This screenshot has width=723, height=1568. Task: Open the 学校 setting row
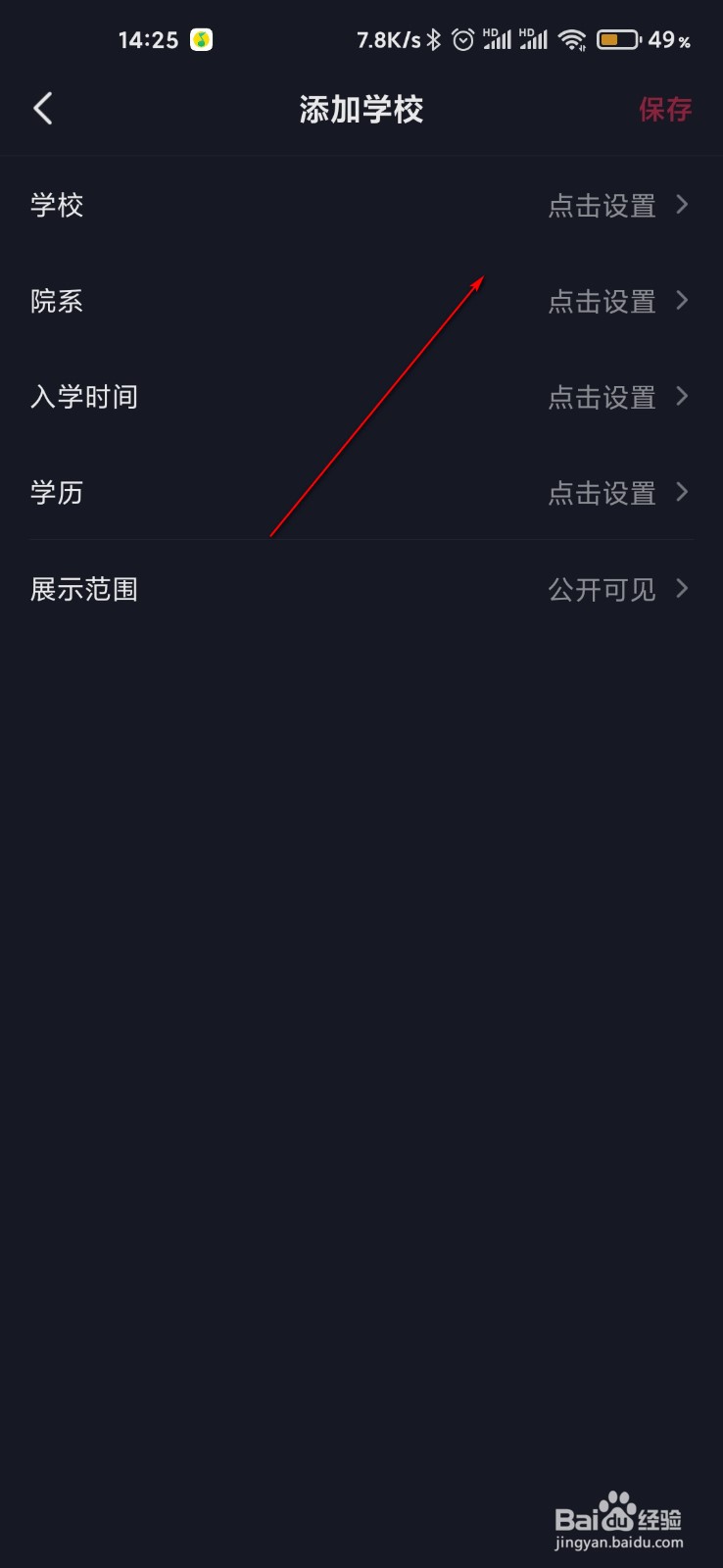coord(361,205)
